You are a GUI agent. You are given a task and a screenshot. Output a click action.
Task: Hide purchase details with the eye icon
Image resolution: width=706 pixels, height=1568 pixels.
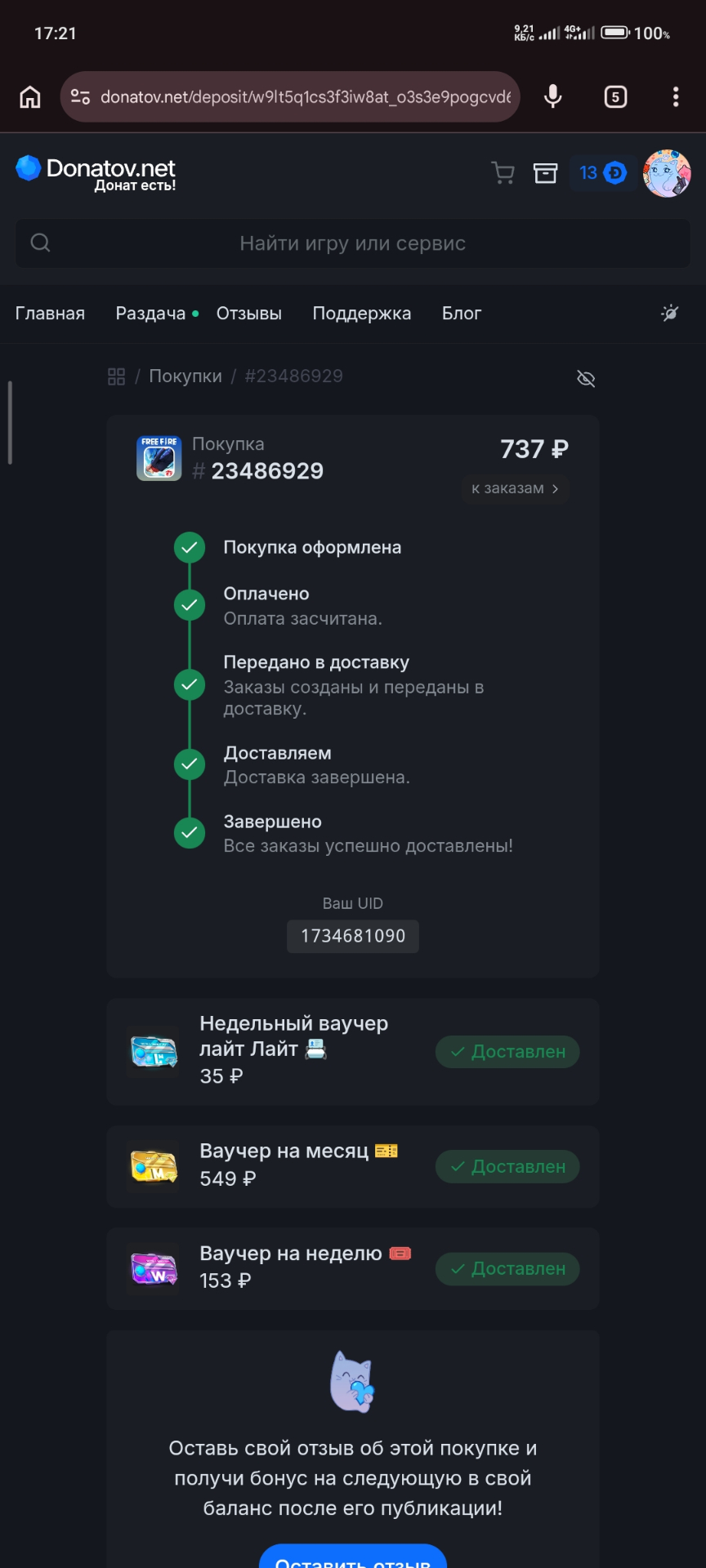[x=586, y=378]
